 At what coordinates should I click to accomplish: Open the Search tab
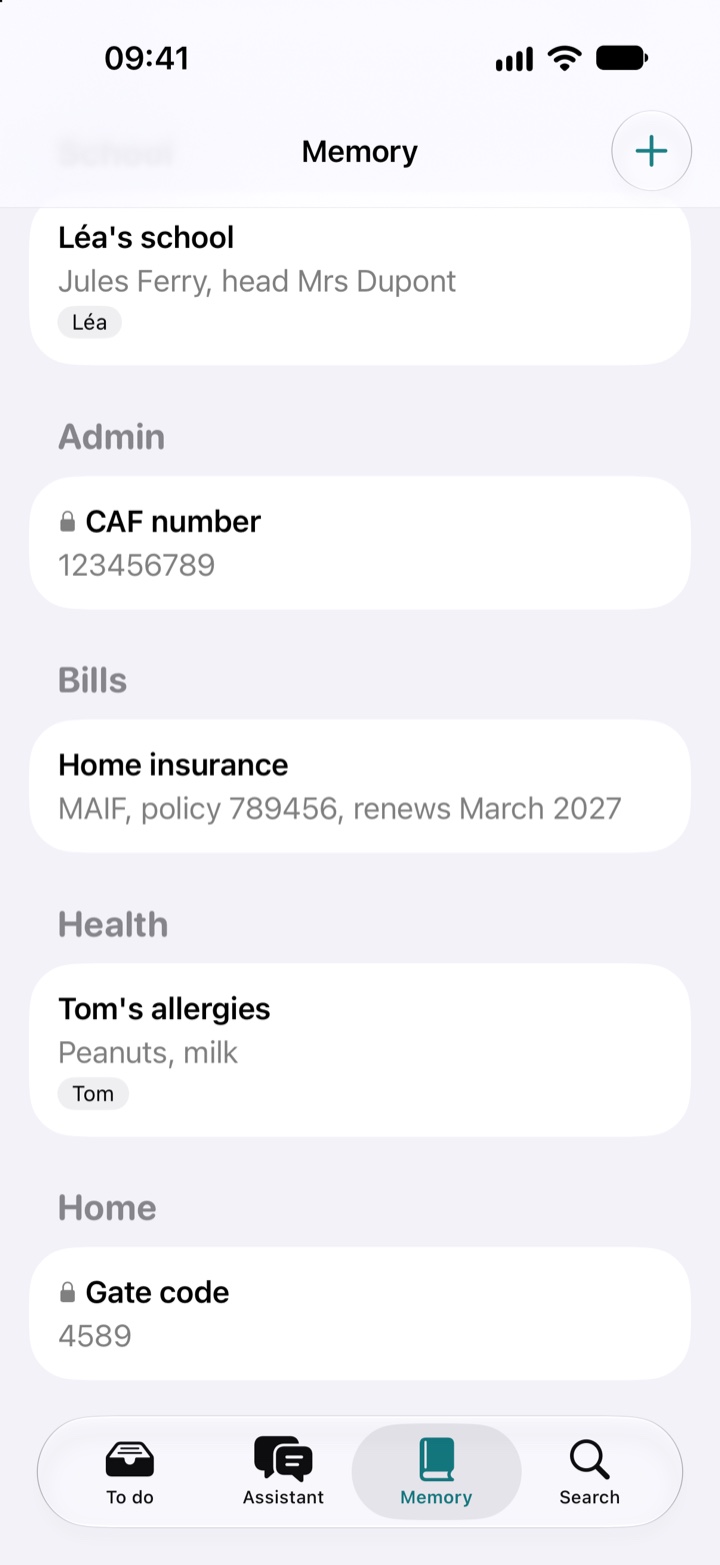(x=589, y=1472)
